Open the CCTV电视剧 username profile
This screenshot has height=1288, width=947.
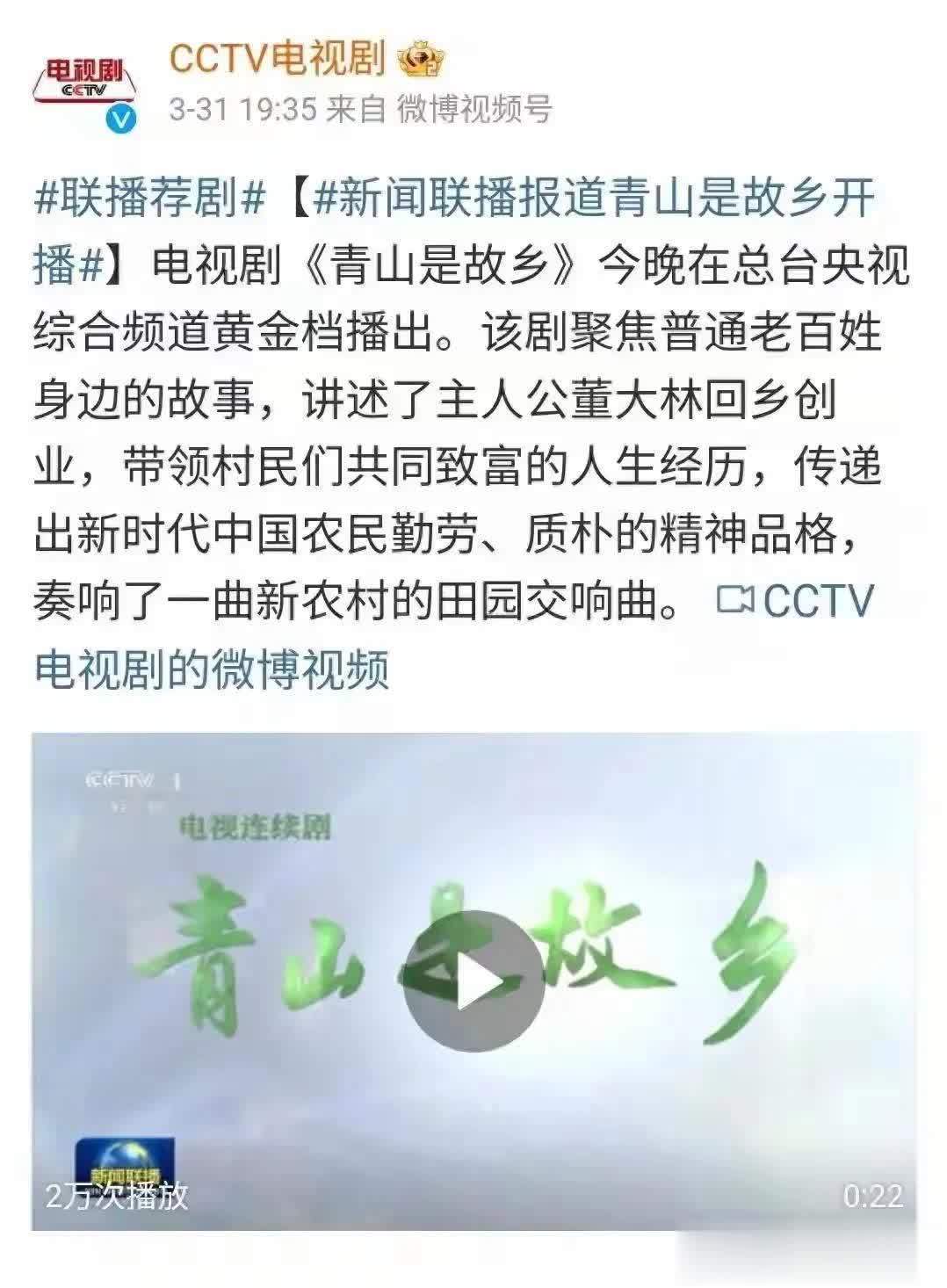(x=277, y=60)
